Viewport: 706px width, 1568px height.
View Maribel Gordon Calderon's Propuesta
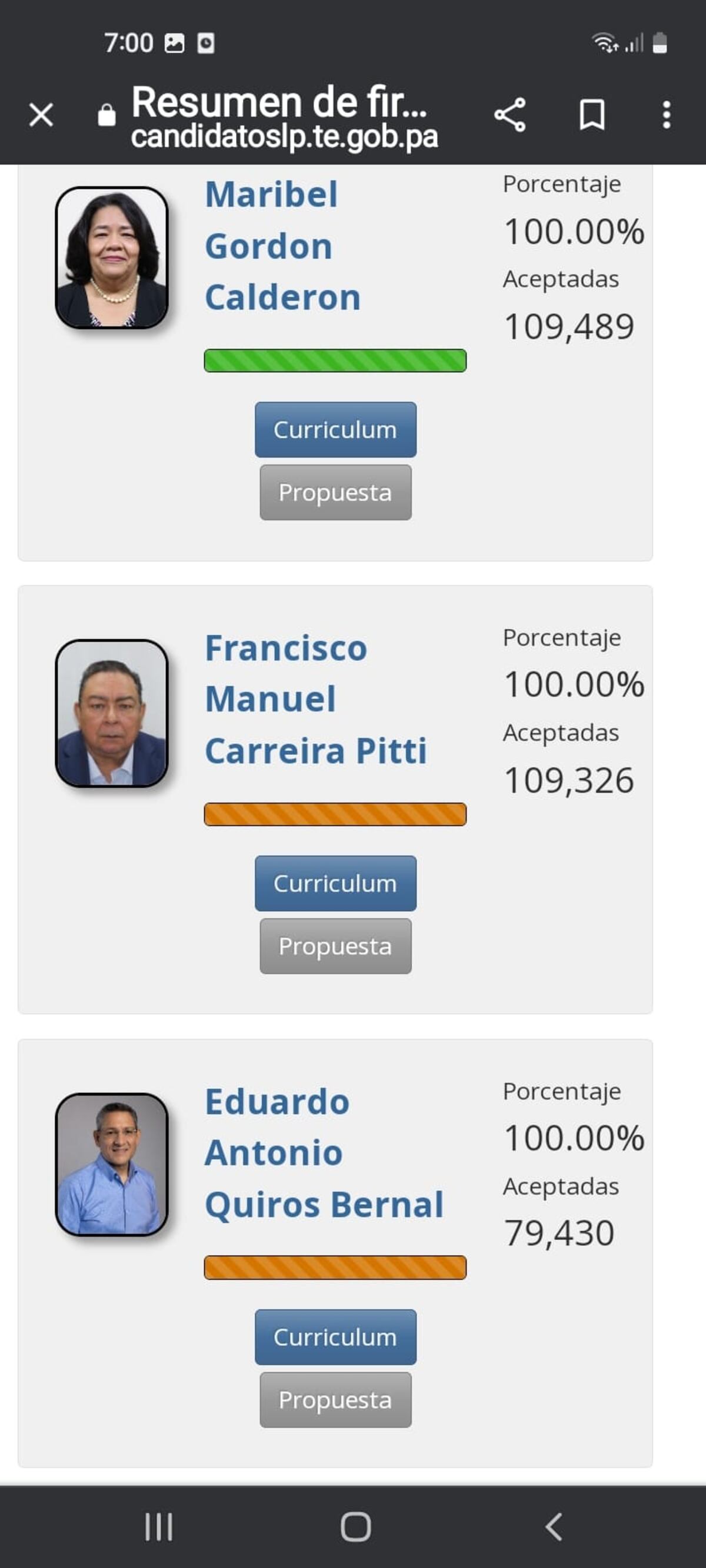pyautogui.click(x=335, y=493)
